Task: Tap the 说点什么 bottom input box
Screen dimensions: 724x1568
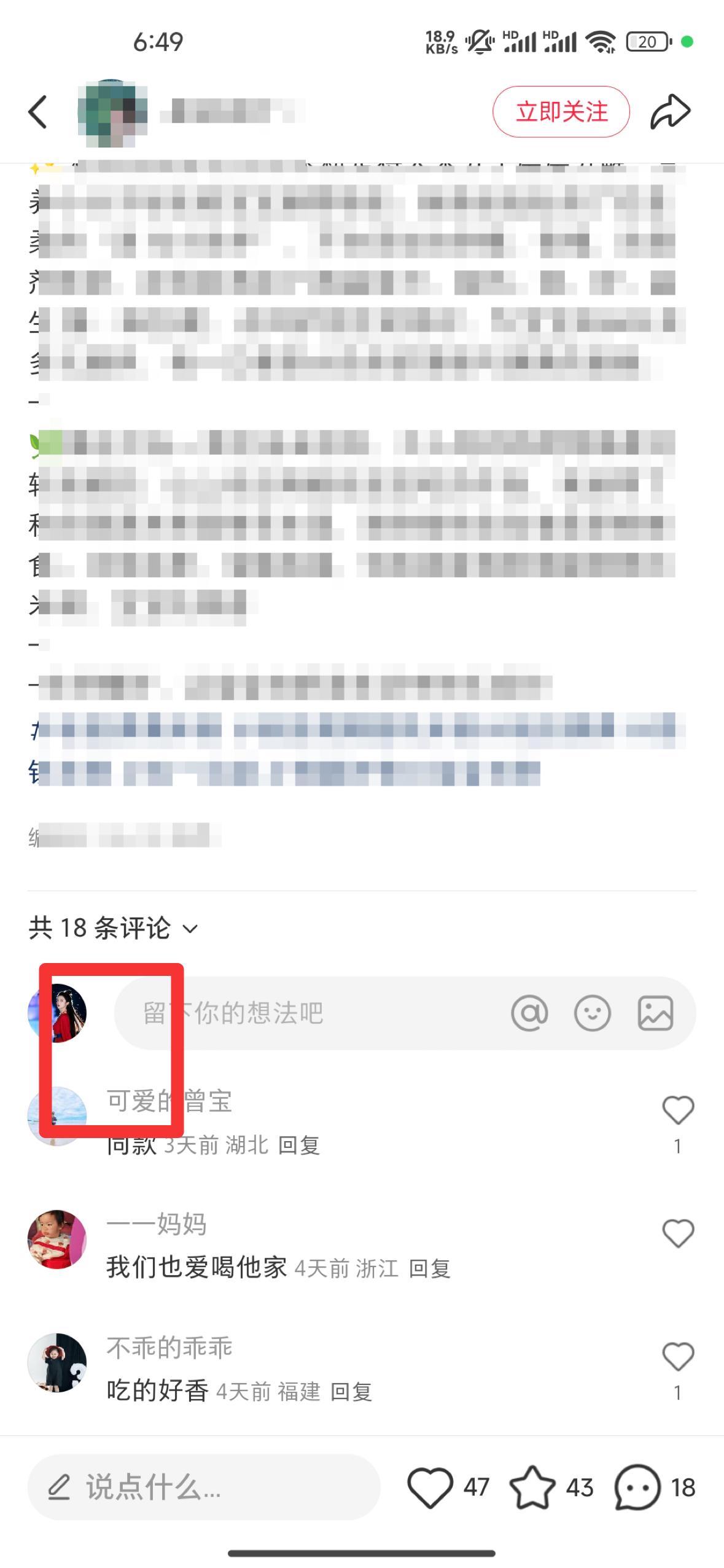Action: point(204,1487)
